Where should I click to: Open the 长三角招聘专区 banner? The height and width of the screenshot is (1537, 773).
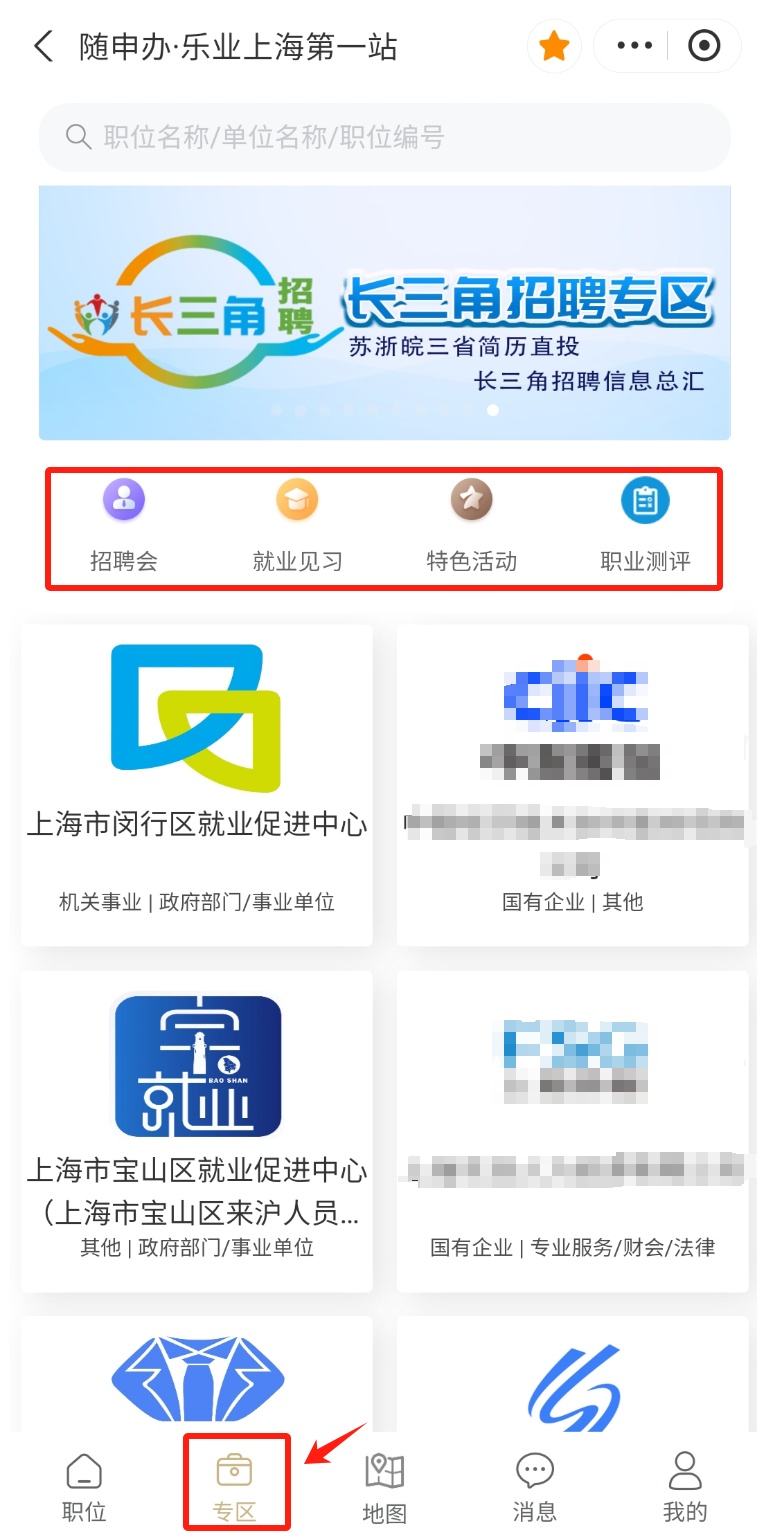point(384,312)
